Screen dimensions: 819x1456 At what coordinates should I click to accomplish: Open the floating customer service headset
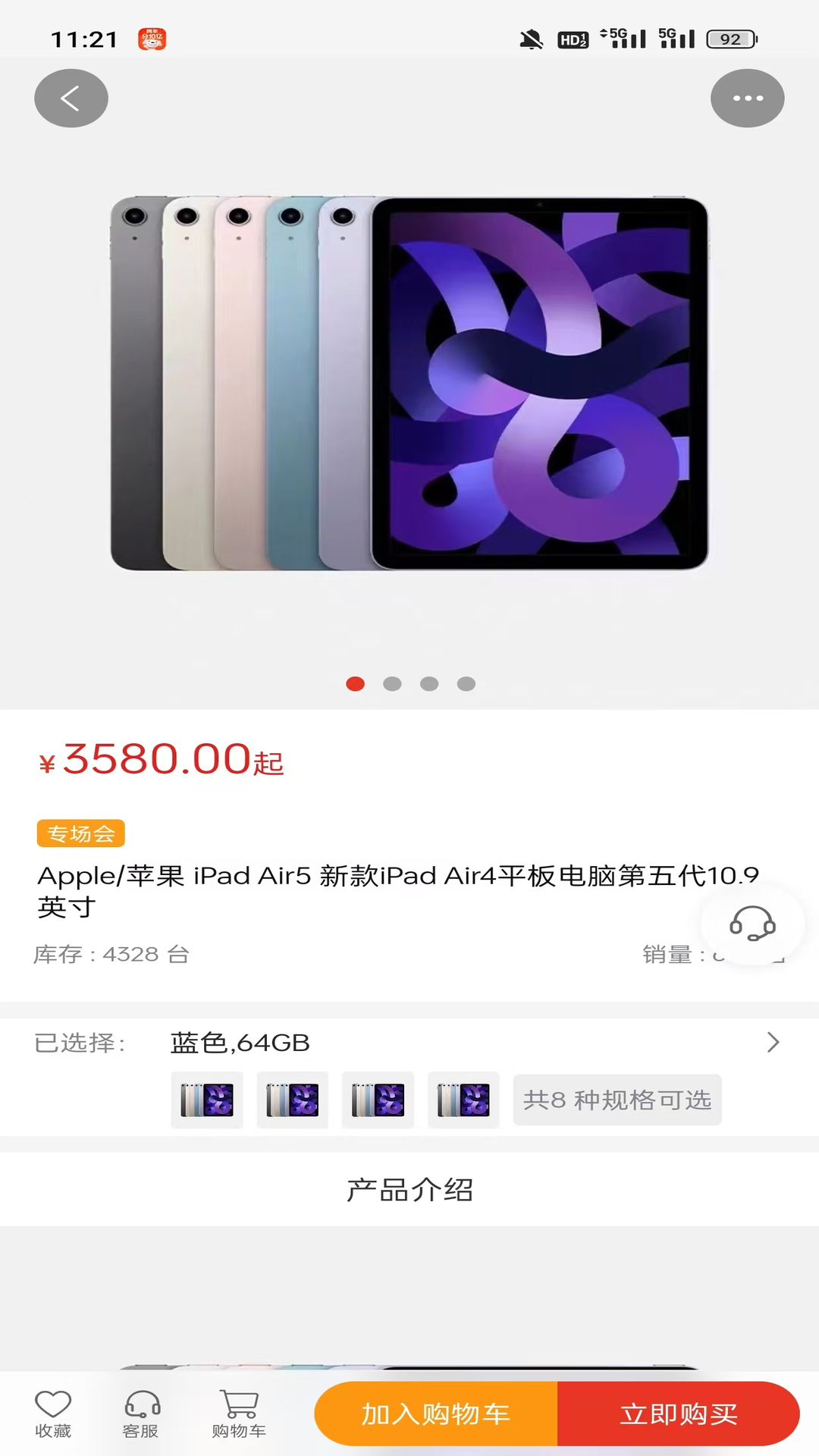(x=752, y=924)
